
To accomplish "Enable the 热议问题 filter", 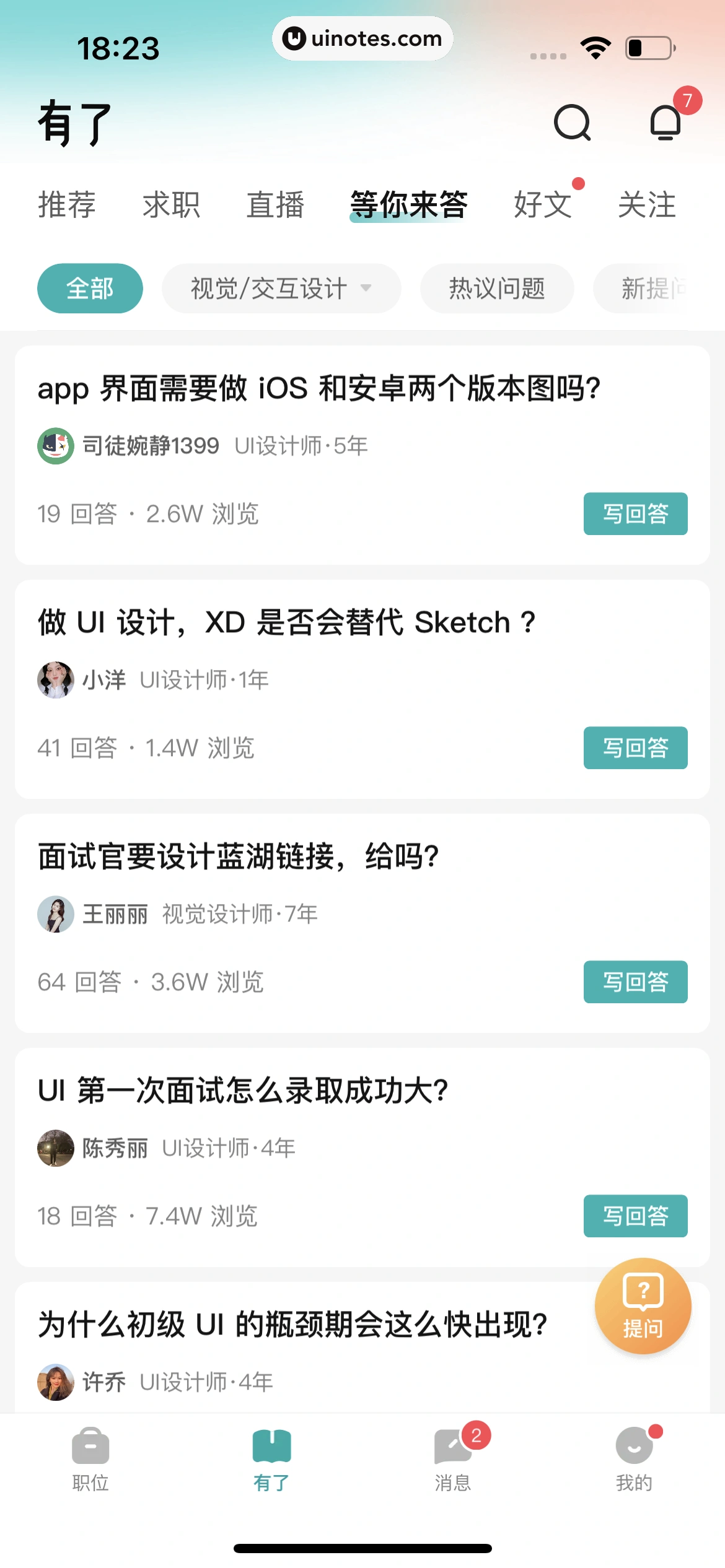I will tap(496, 289).
